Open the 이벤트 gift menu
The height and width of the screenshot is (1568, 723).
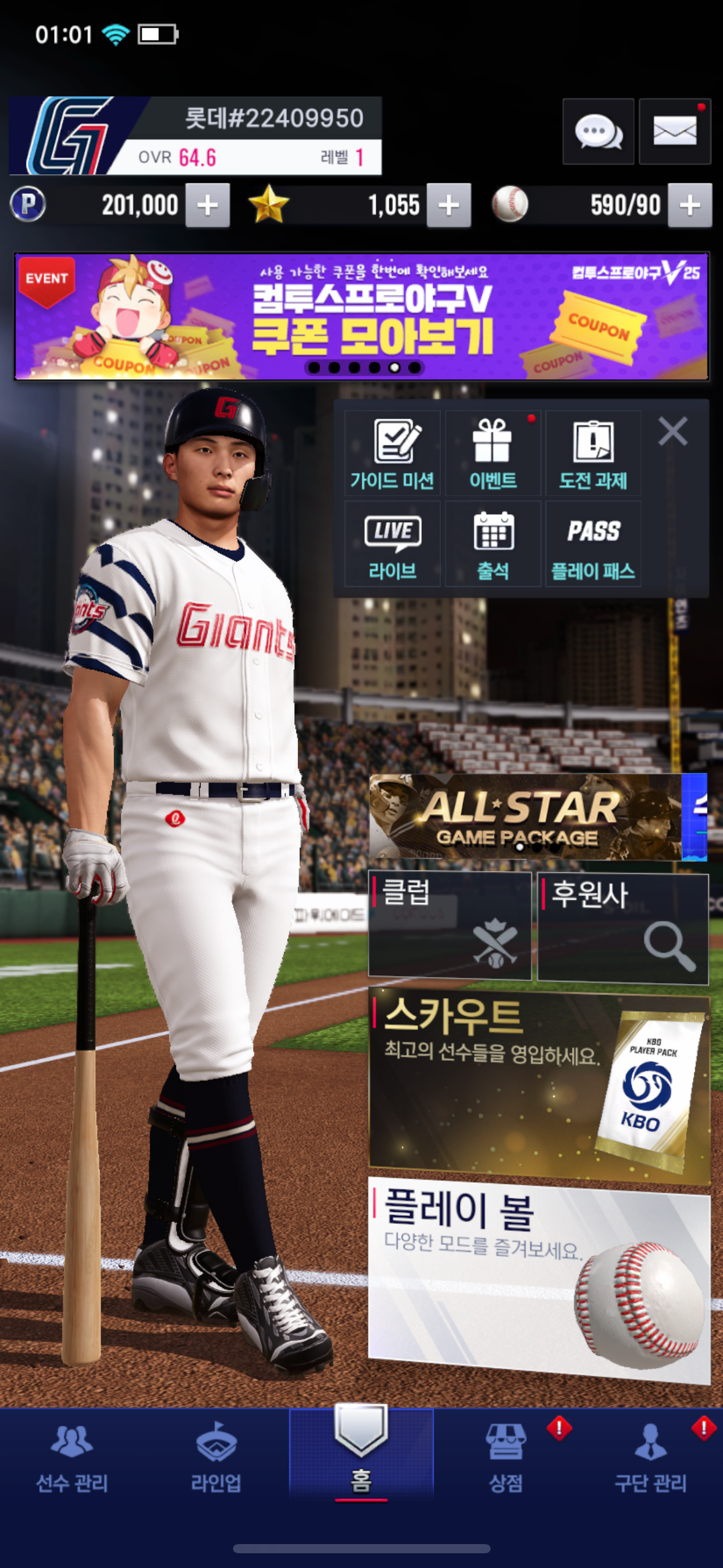coord(492,453)
